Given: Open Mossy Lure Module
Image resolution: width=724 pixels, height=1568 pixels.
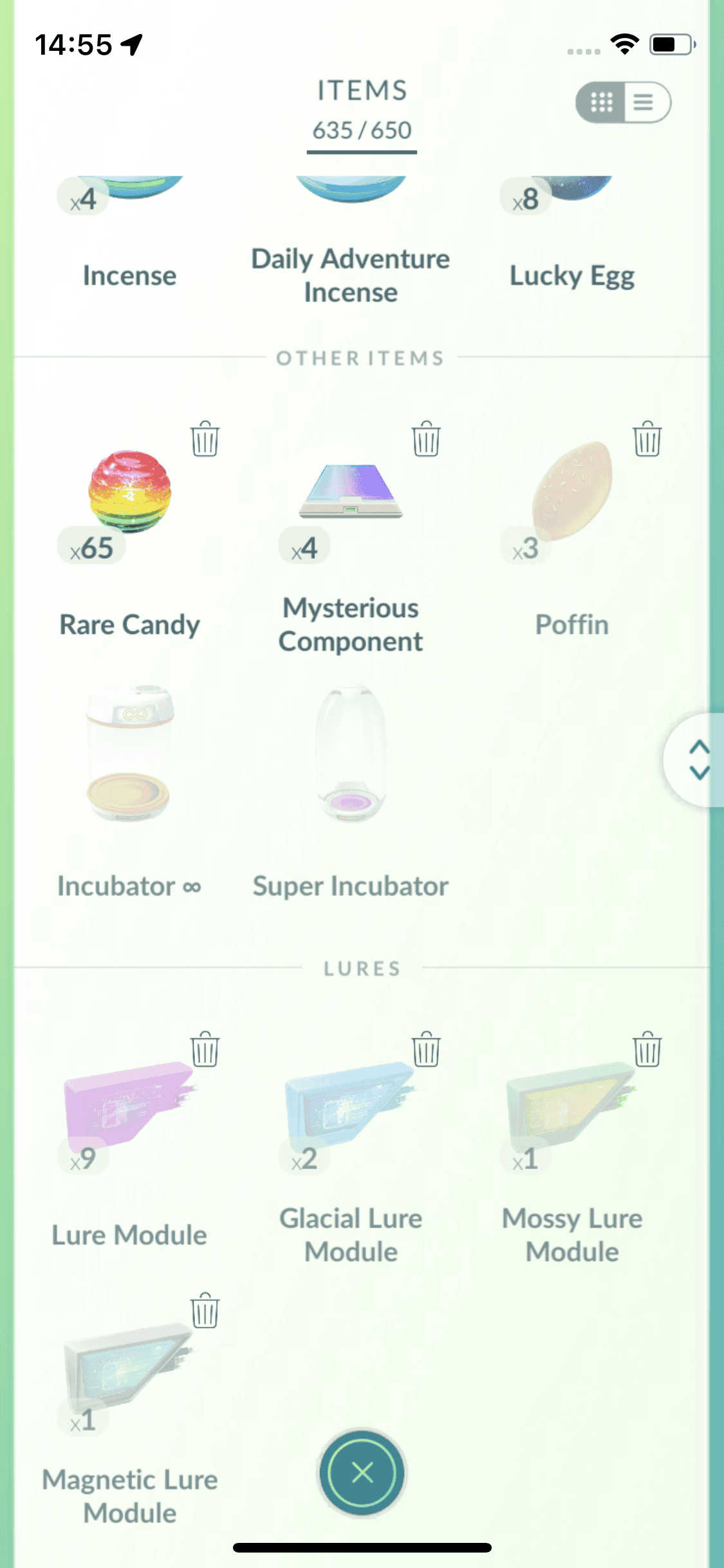Looking at the screenshot, I should point(572,1104).
